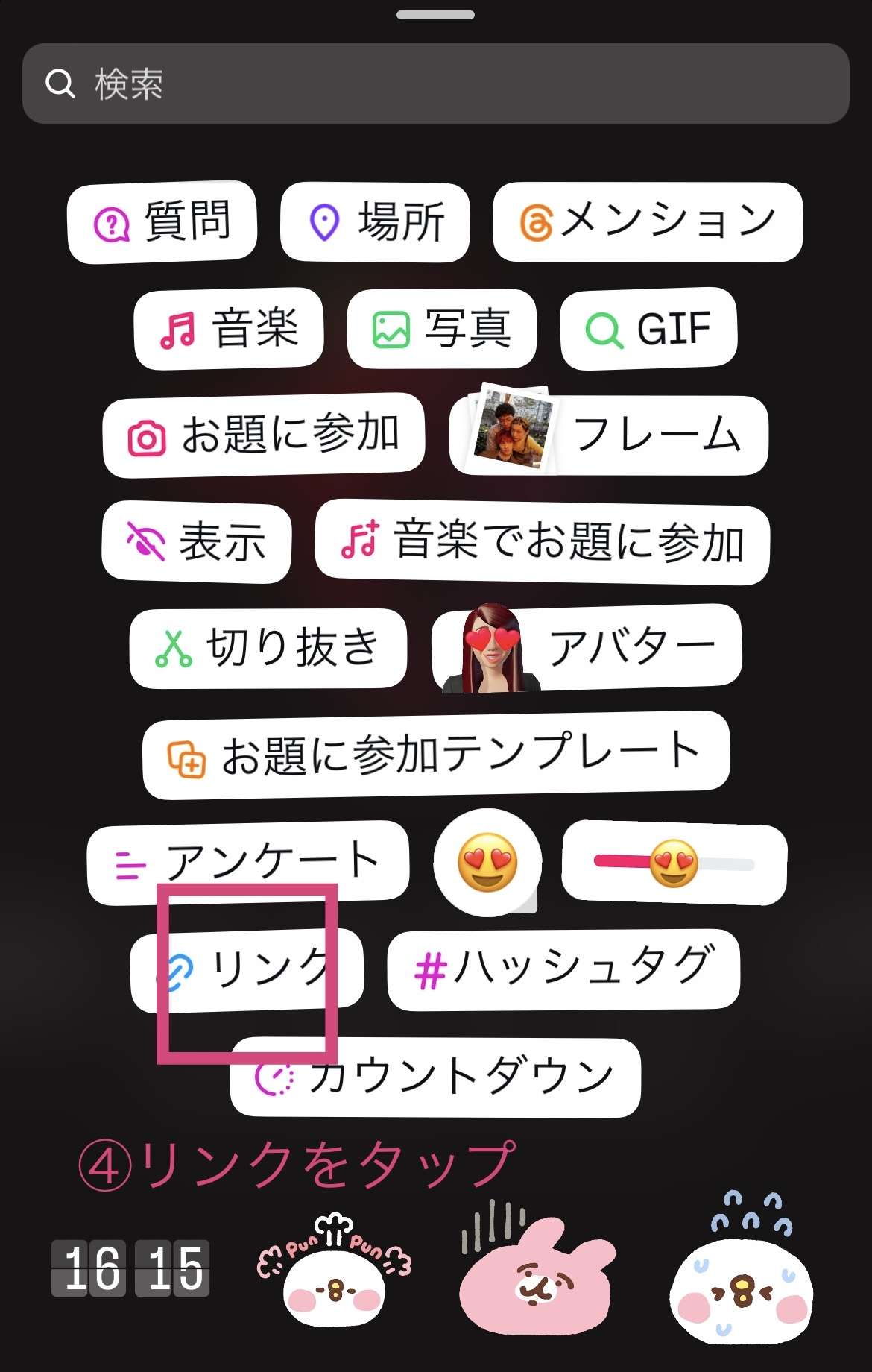This screenshot has width=872, height=1372.
Task: Insert an アンケート poll sticker
Action: click(x=248, y=862)
